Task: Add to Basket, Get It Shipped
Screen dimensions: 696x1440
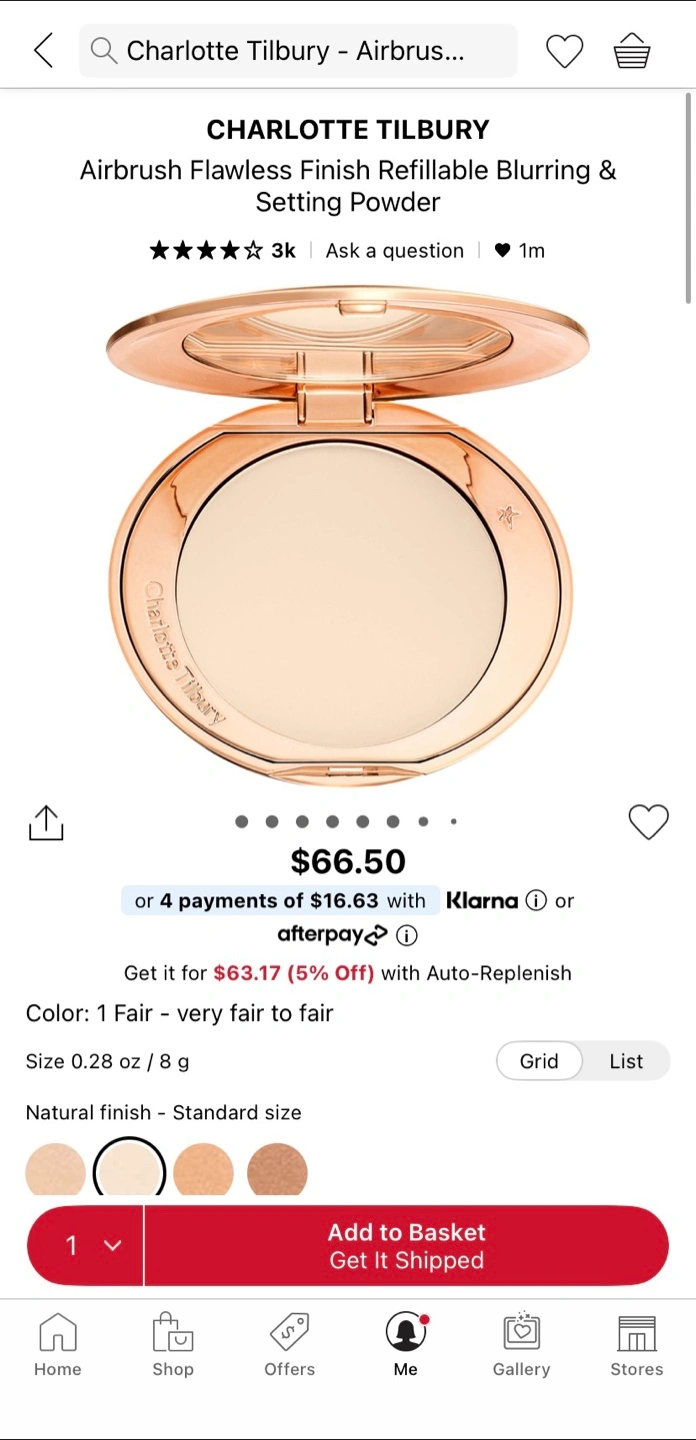Action: point(406,1245)
